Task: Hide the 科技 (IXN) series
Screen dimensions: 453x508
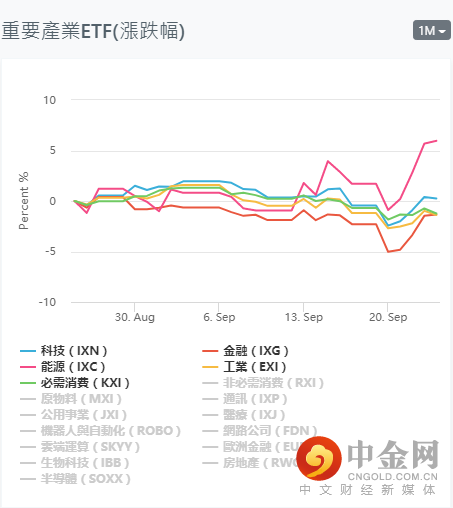Action: pyautogui.click(x=64, y=351)
